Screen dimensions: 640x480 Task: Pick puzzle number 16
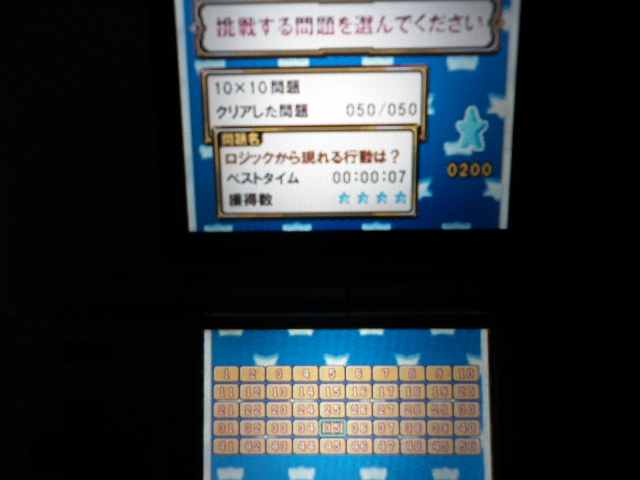pos(360,392)
